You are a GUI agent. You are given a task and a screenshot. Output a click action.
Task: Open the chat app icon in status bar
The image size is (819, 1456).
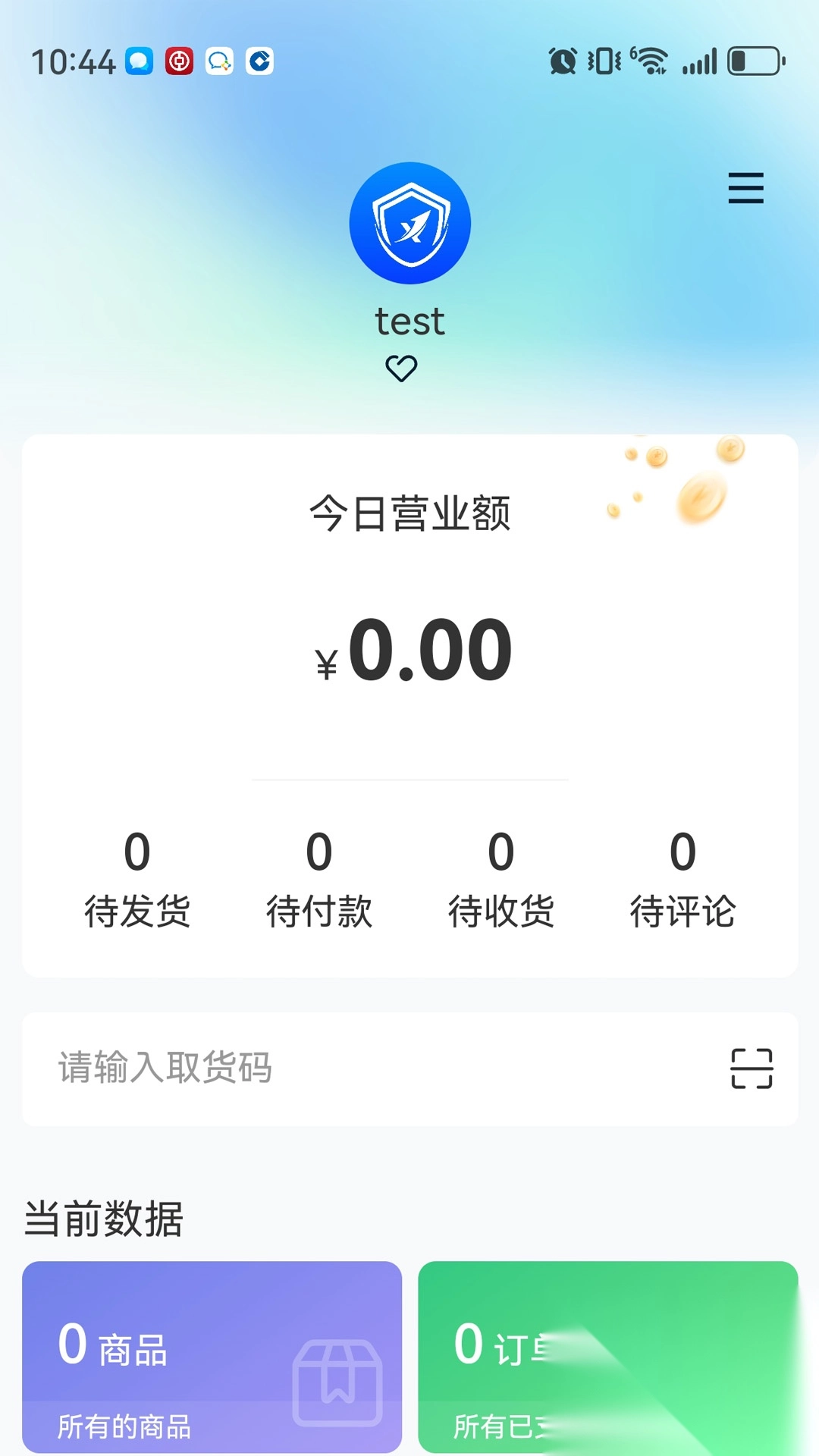(x=139, y=62)
